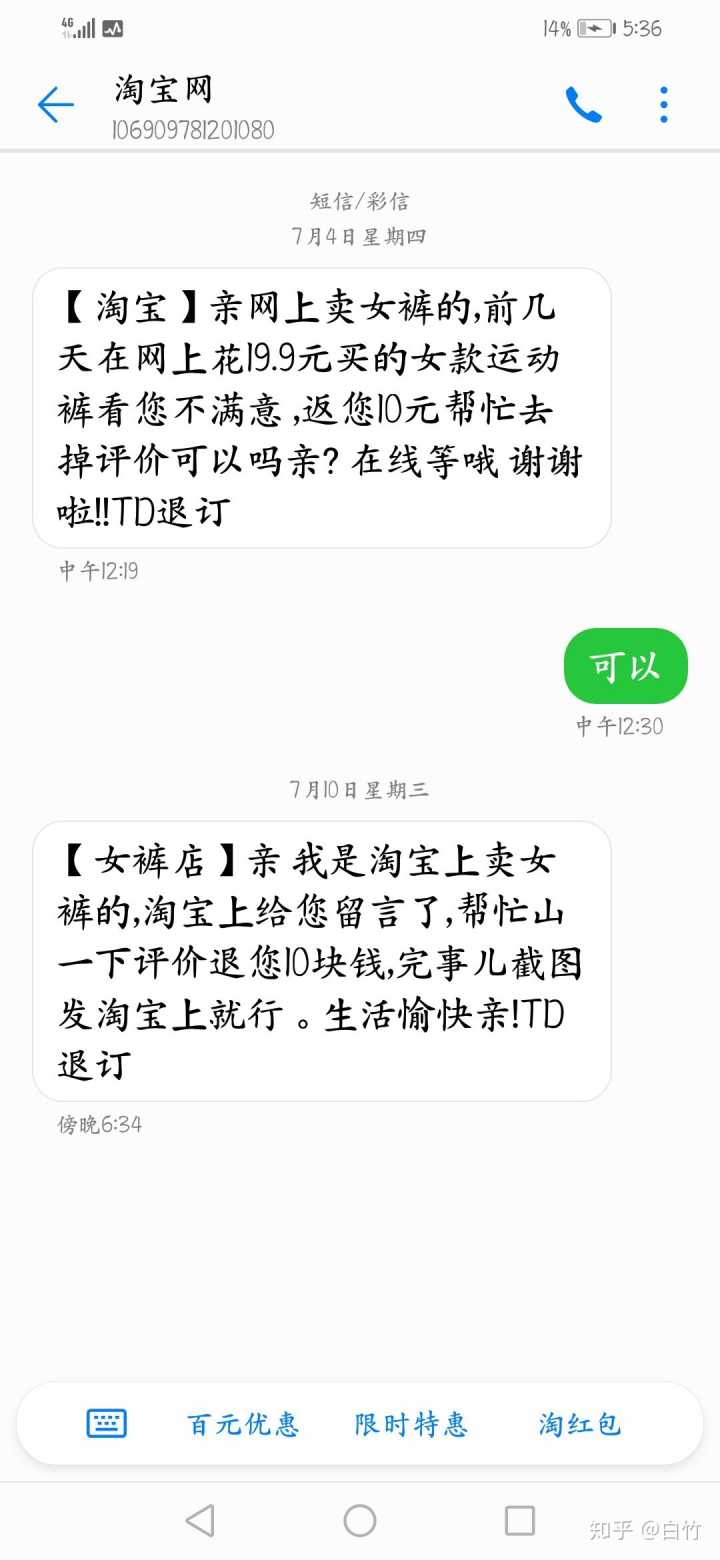Screen dimensions: 720x1560
Task: Switch to keyboard input
Action: click(107, 1423)
